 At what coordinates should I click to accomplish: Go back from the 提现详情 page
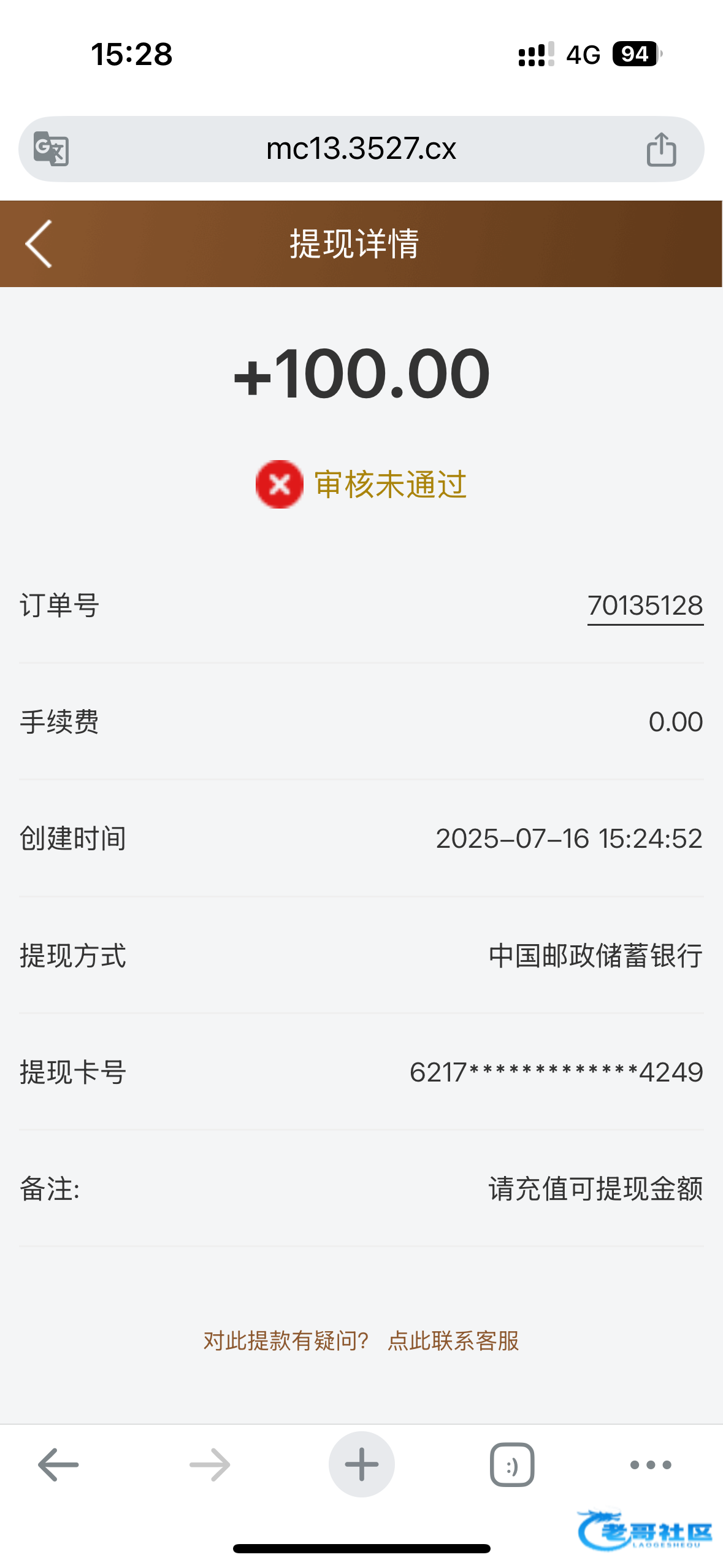(x=39, y=244)
